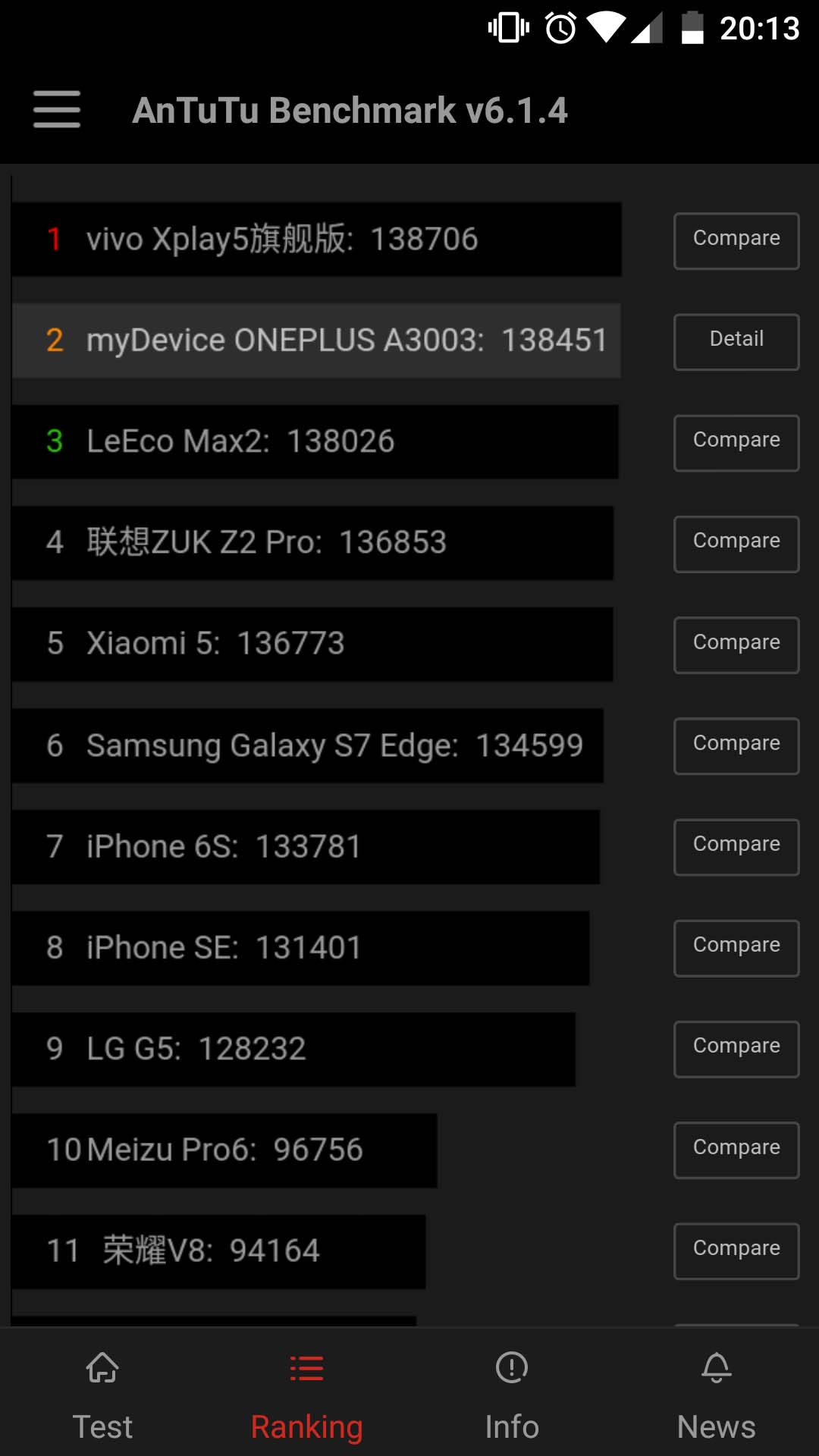The image size is (819, 1456).
Task: Open the News tab
Action: tap(717, 1396)
